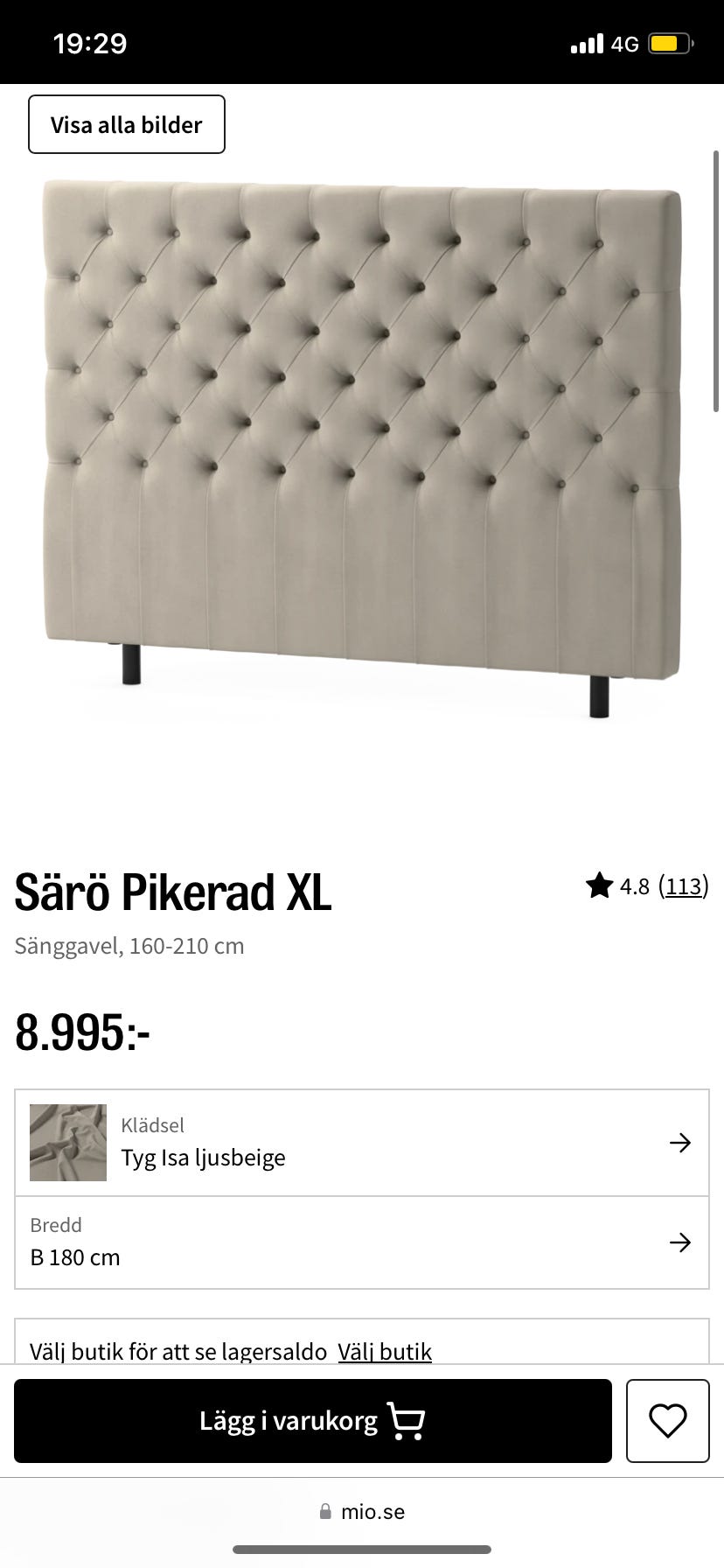Open the Välj butik link
724x1568 pixels.
point(385,1351)
